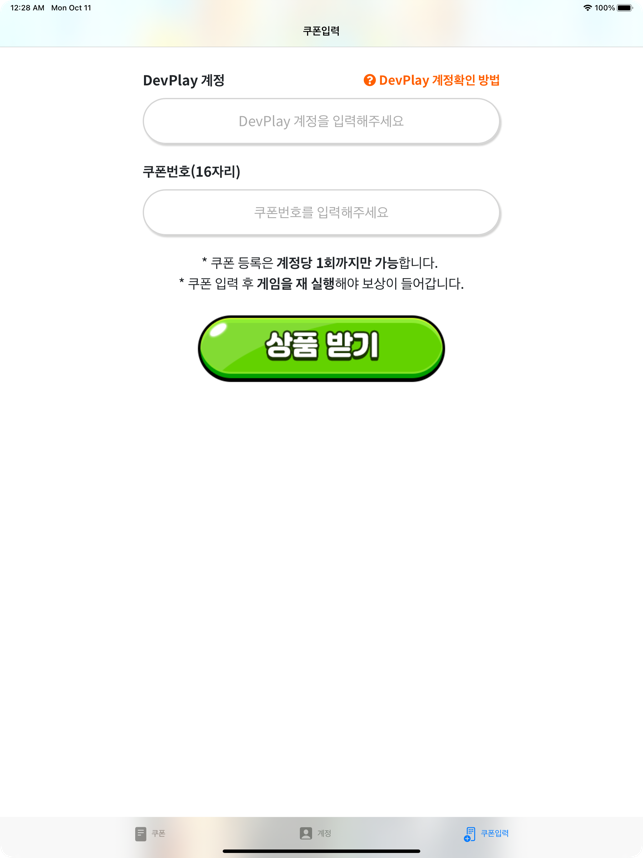Switch to the 쿠폰 tab
This screenshot has height=858, width=643.
tap(150, 833)
